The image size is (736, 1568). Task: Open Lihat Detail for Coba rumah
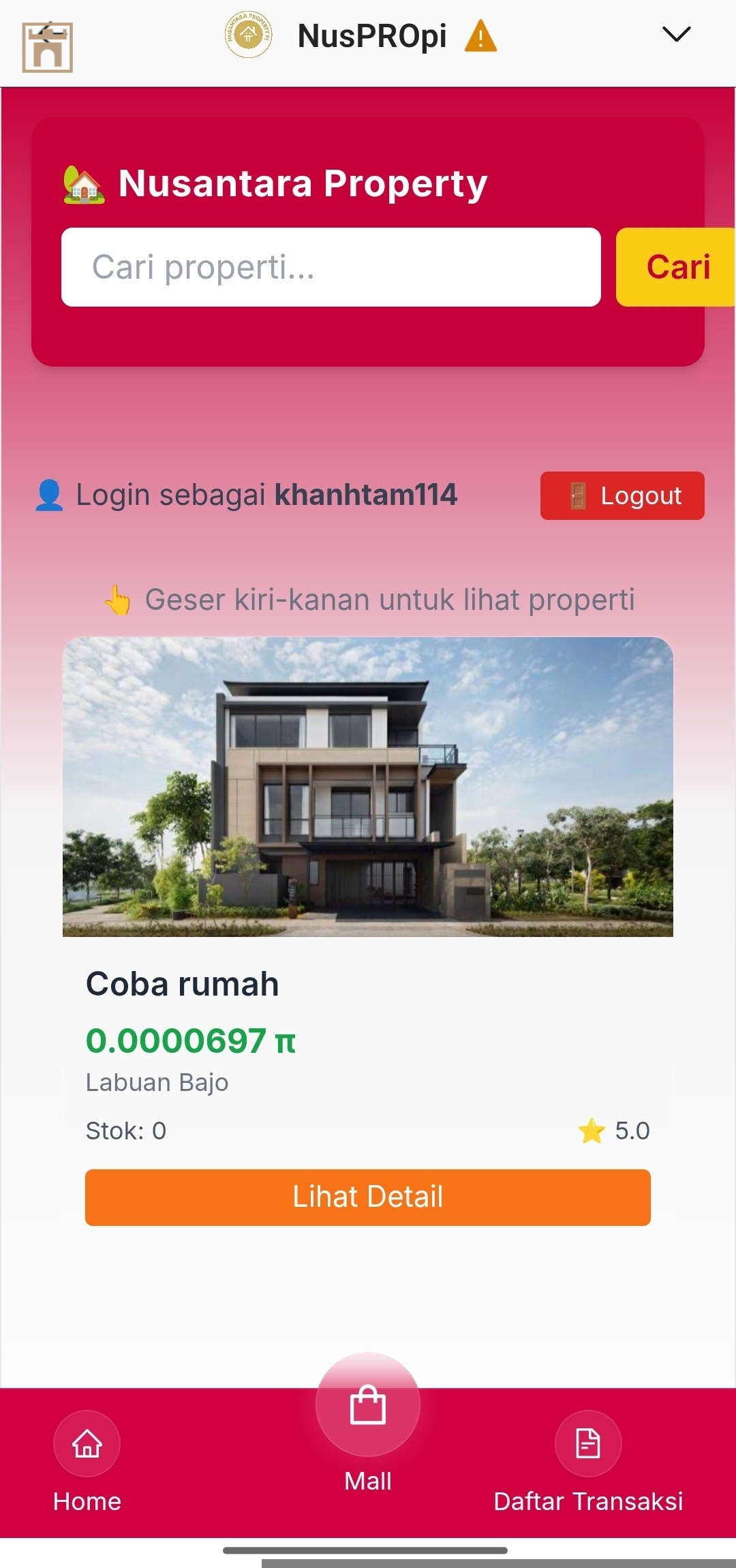coord(368,1197)
